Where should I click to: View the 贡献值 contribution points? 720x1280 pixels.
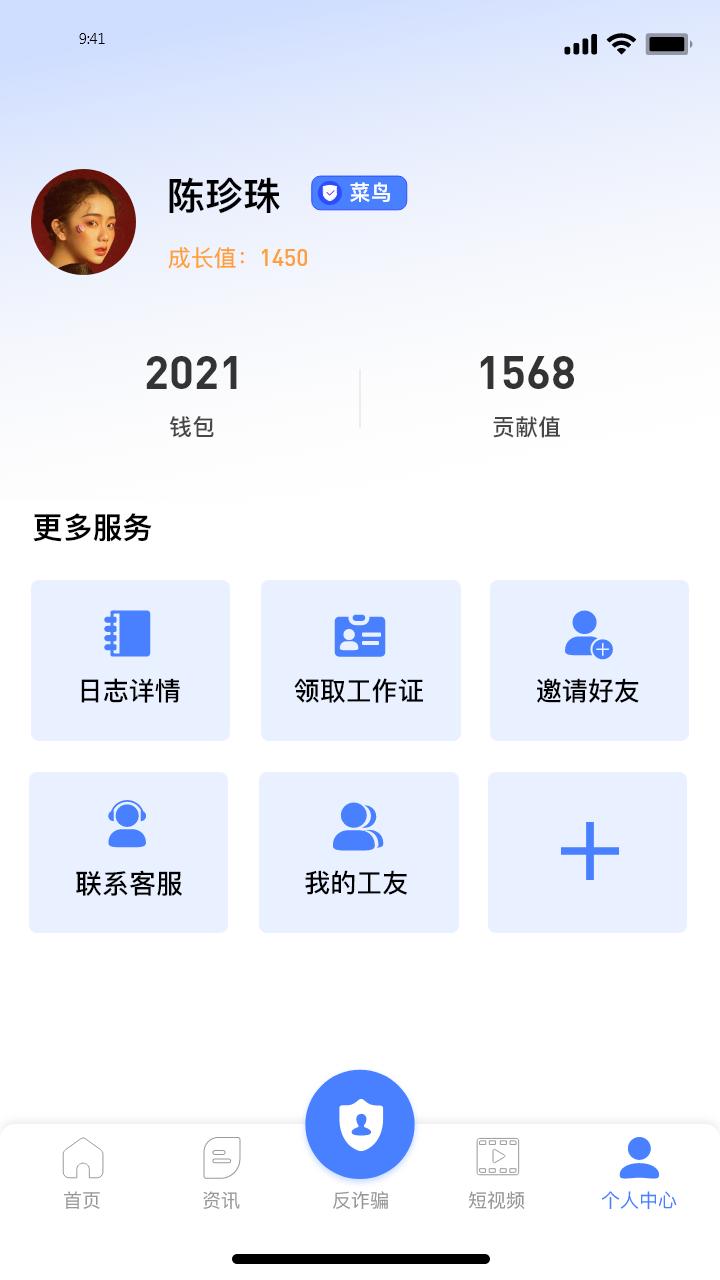click(x=527, y=396)
